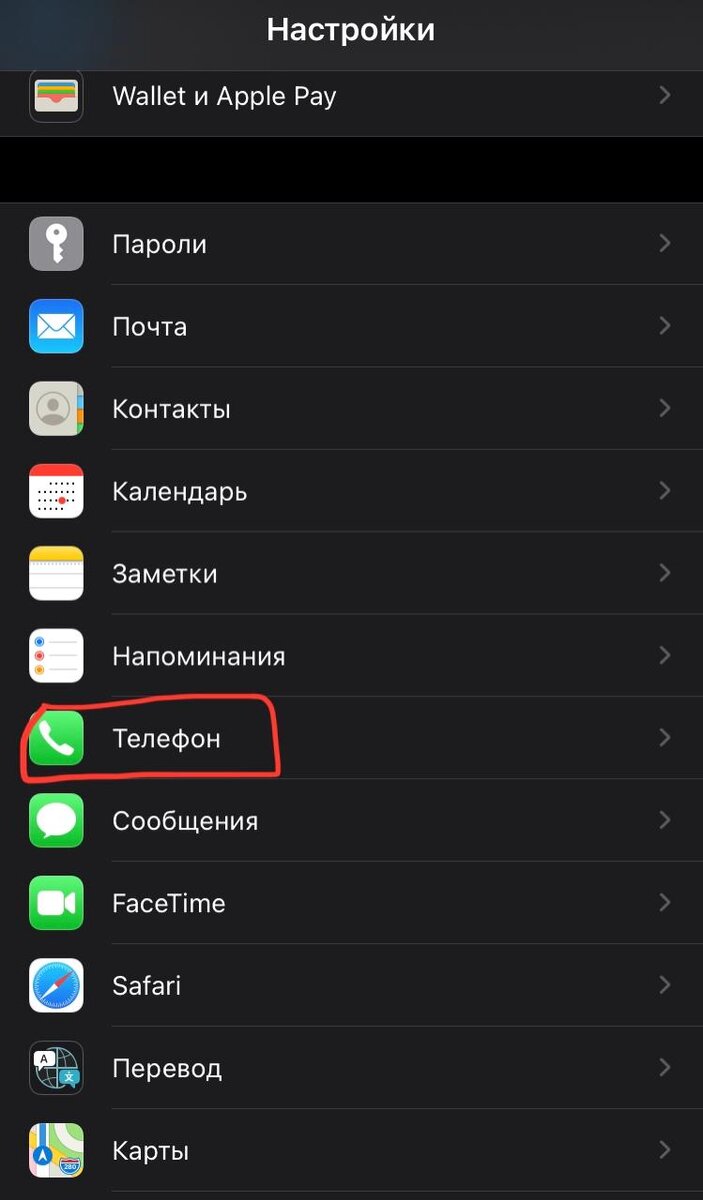Open Карты settings

[351, 1150]
